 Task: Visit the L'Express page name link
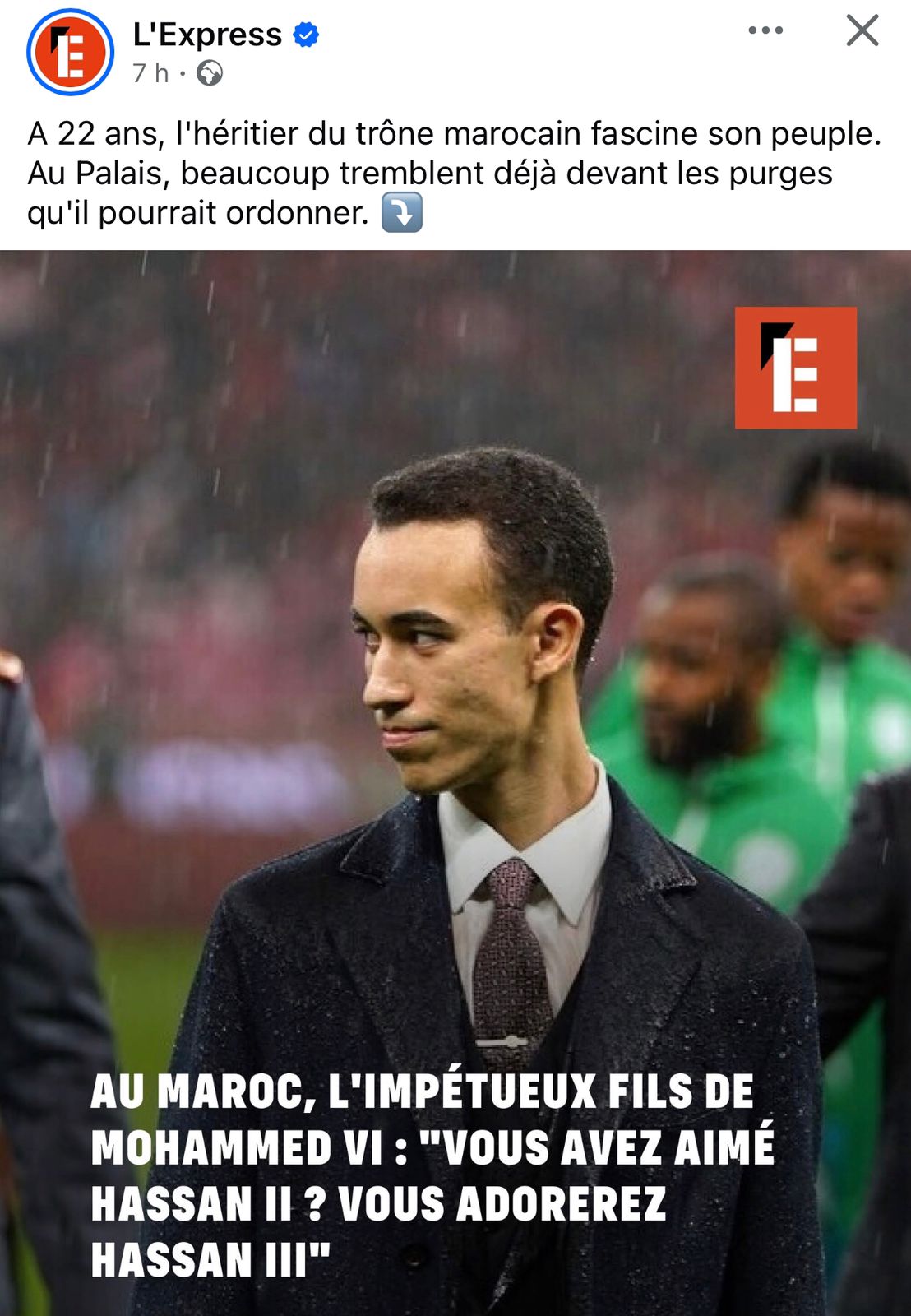coord(207,35)
